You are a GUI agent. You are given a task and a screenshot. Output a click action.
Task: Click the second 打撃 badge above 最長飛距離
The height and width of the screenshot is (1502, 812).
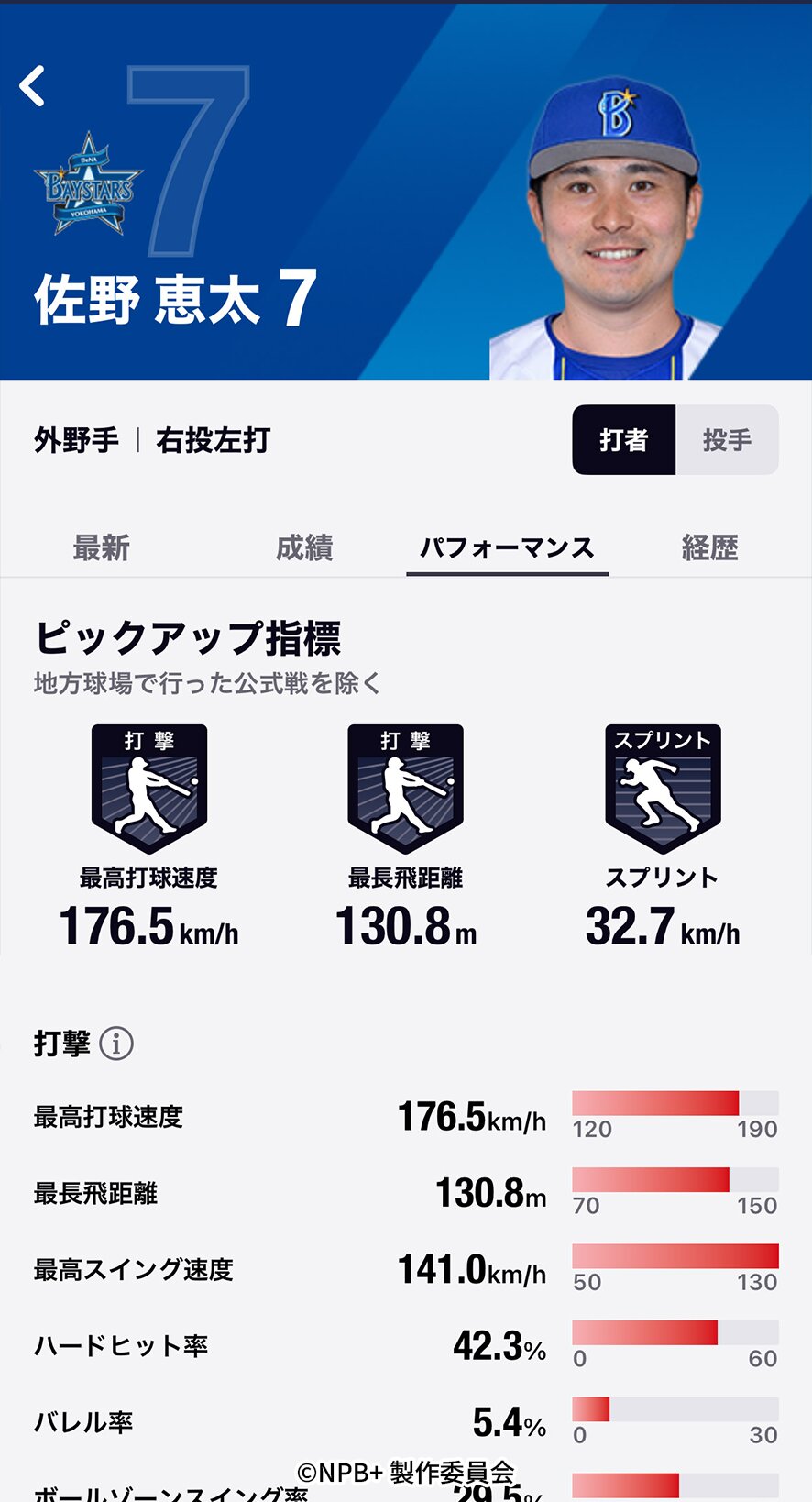click(405, 789)
